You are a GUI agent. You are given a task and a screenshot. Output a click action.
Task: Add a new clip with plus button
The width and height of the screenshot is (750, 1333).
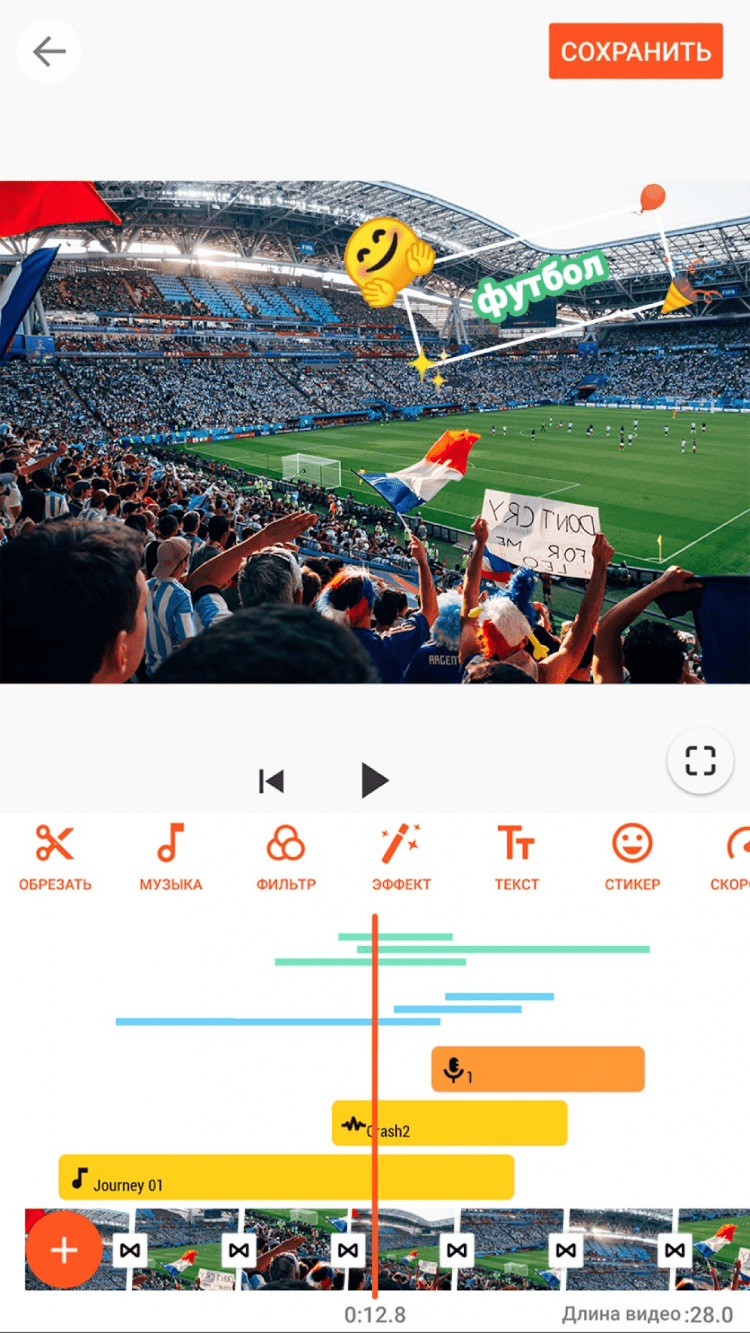coord(64,1250)
